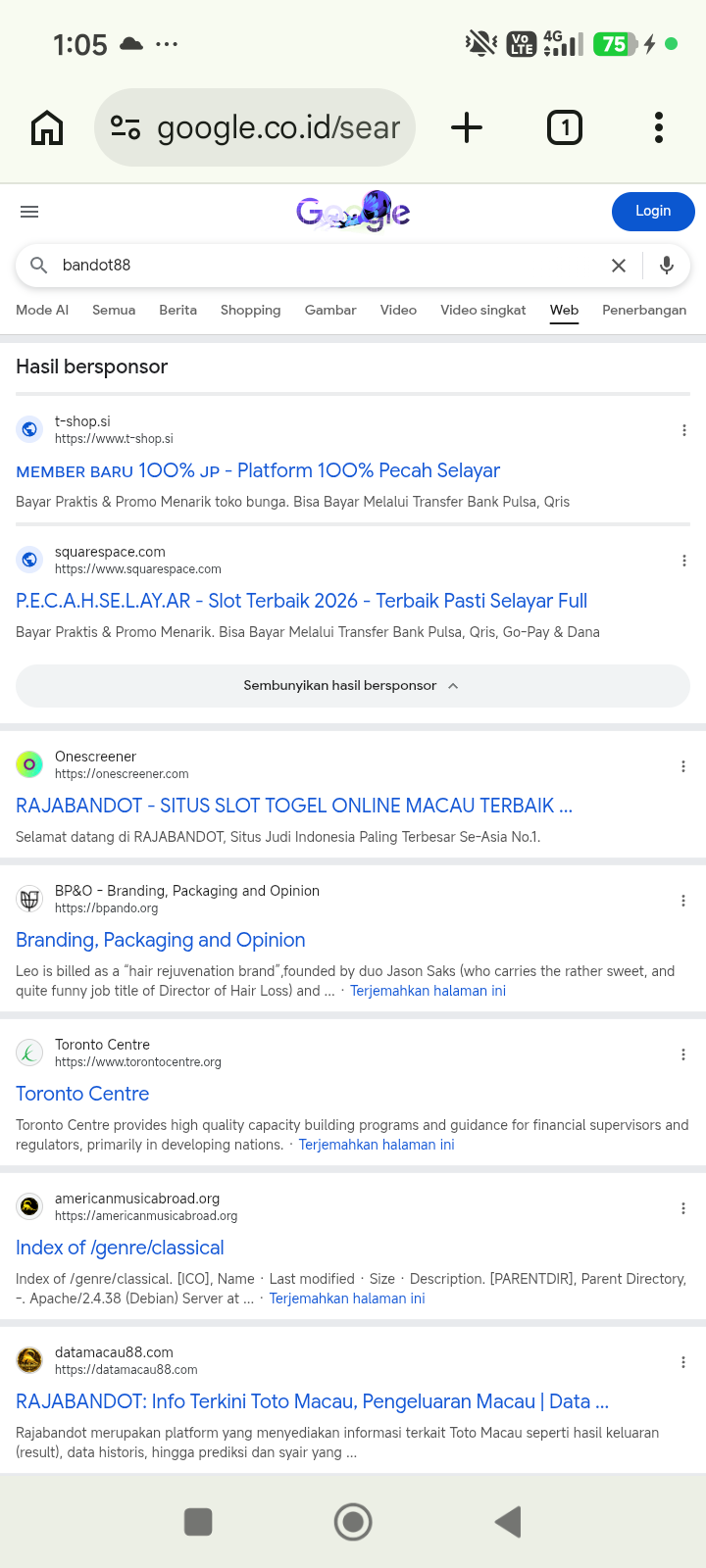The height and width of the screenshot is (1568, 706).
Task: Open the browser home page icon
Action: (47, 127)
